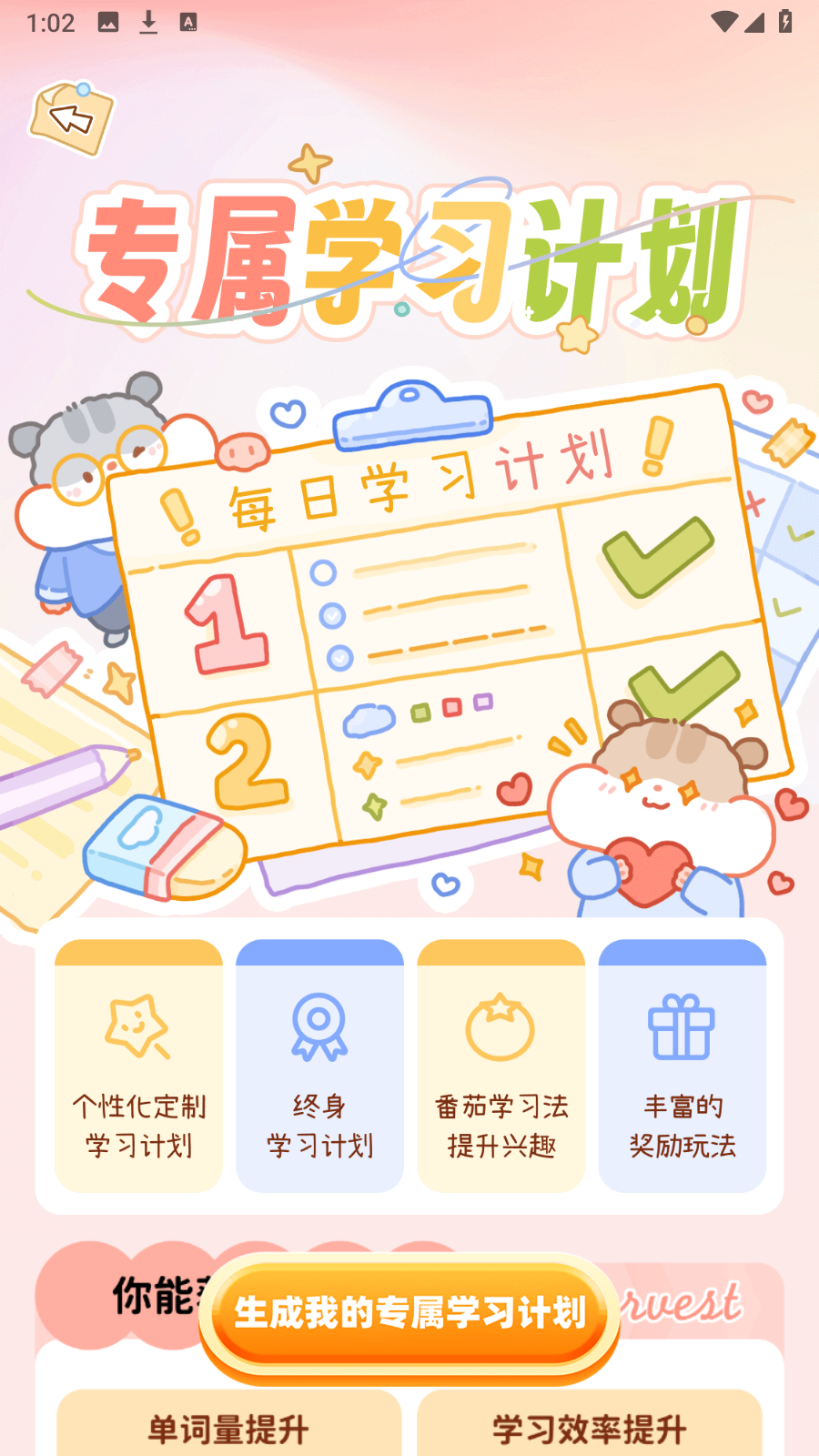
Task: Tap 生成我的专属学习计划 button
Action: tap(409, 1313)
